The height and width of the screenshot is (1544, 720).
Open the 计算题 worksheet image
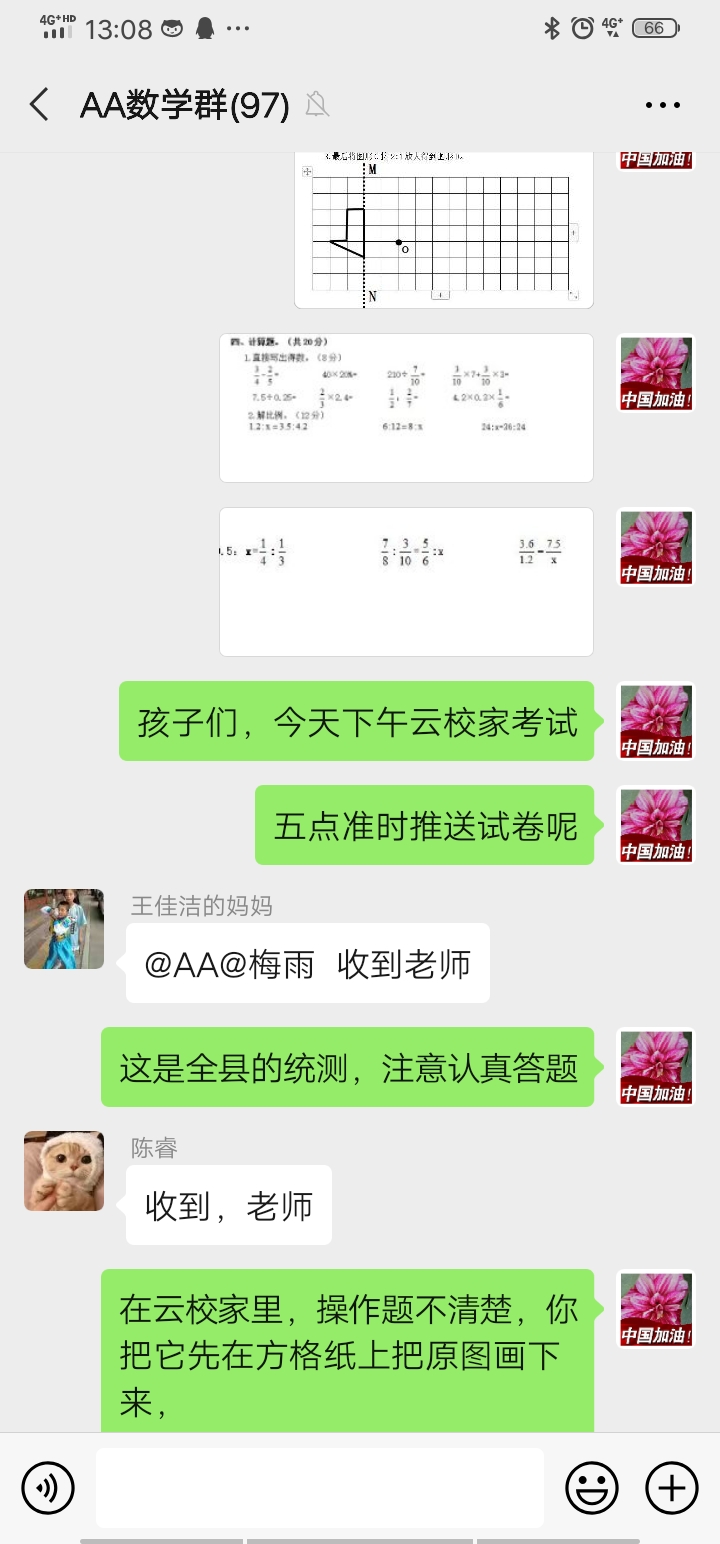pyautogui.click(x=406, y=408)
